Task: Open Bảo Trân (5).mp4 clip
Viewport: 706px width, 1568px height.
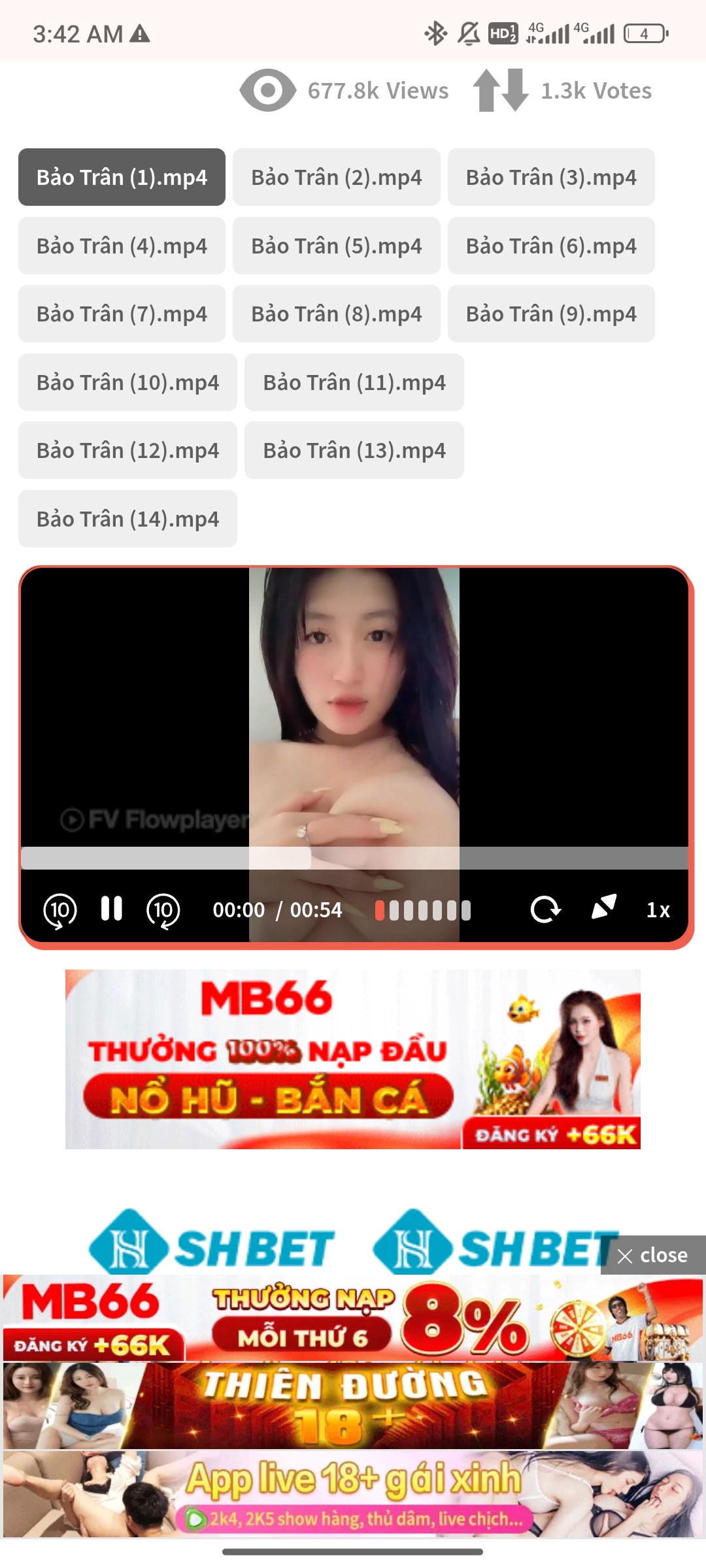Action: tap(336, 246)
